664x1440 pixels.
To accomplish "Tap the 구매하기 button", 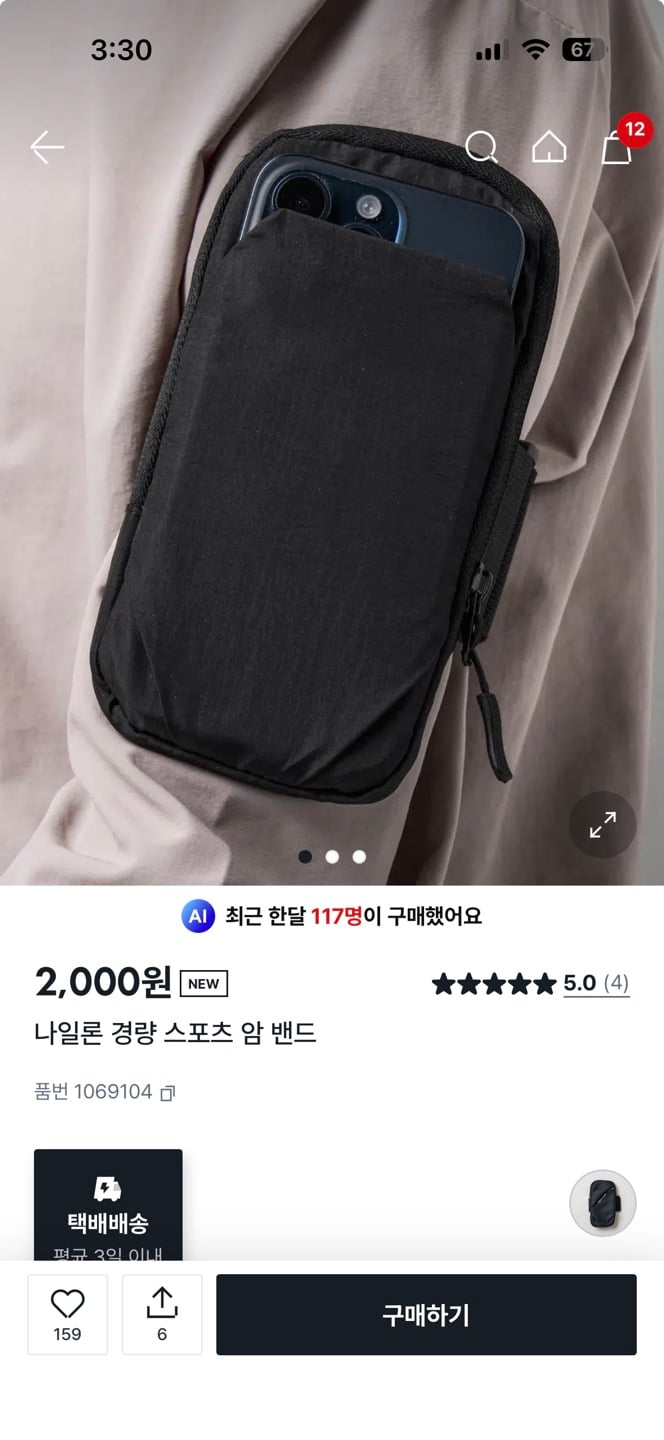I will pyautogui.click(x=426, y=1314).
